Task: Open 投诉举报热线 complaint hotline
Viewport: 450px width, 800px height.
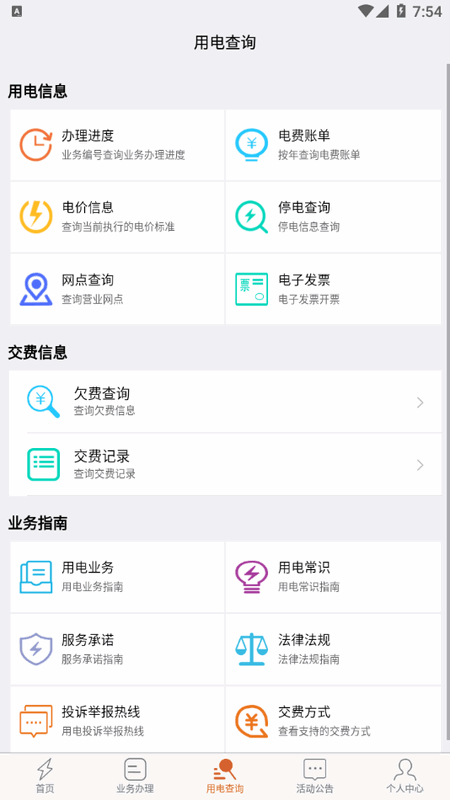Action: (117, 719)
